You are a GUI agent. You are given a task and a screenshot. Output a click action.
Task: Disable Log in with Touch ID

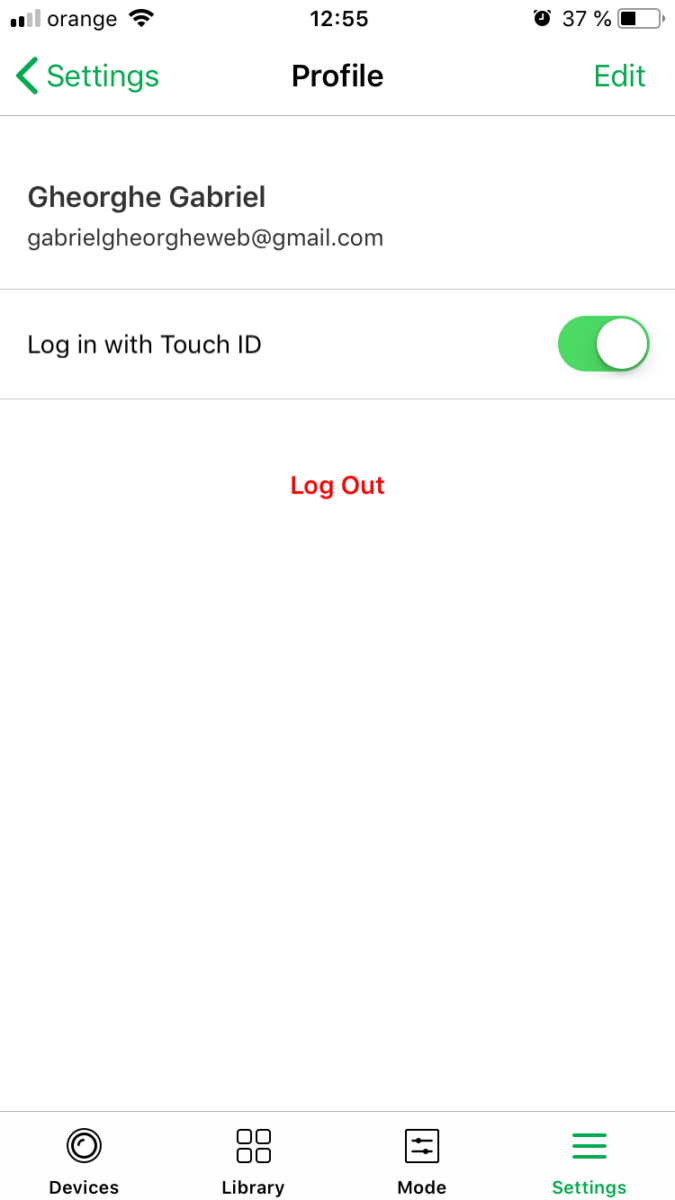[x=603, y=344]
